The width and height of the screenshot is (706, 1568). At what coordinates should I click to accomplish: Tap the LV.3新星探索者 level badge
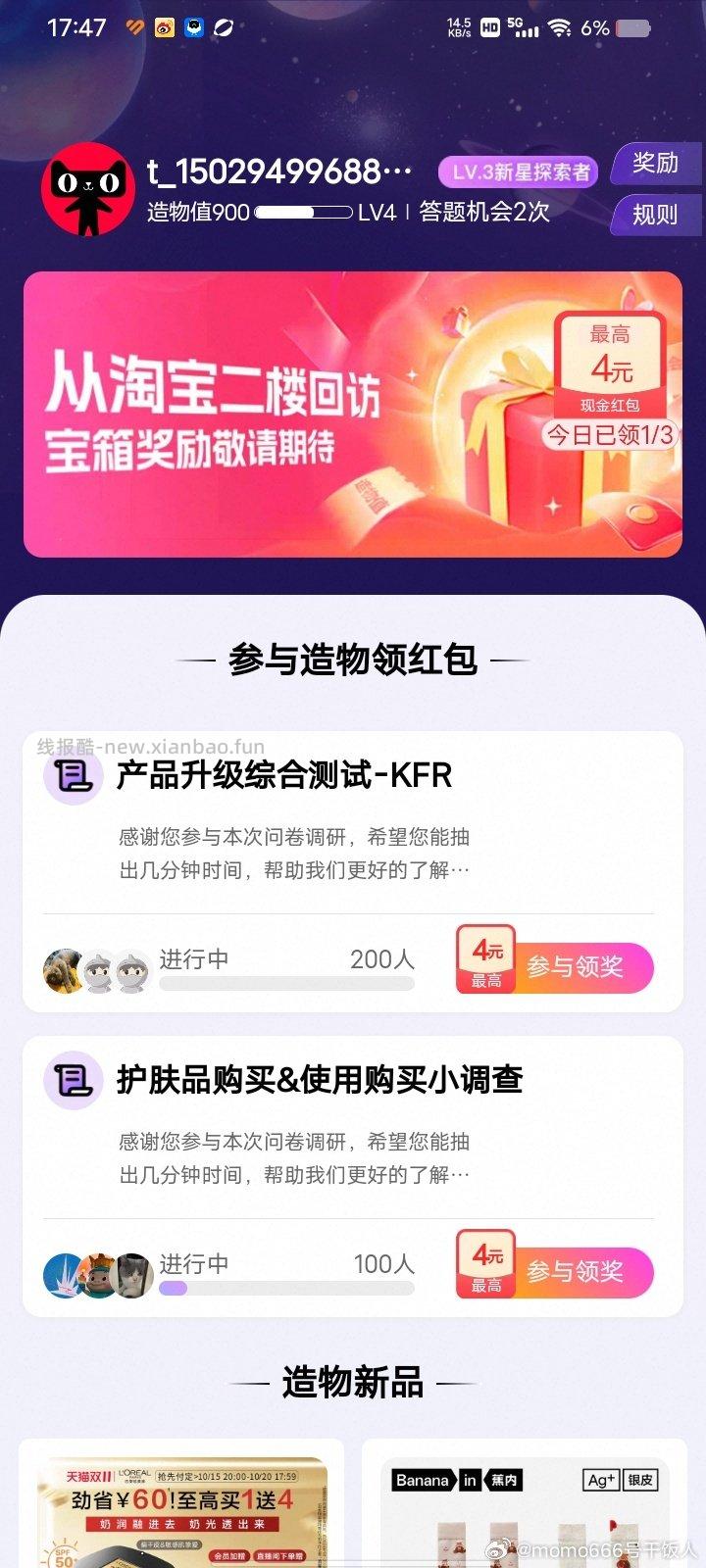pos(519,171)
